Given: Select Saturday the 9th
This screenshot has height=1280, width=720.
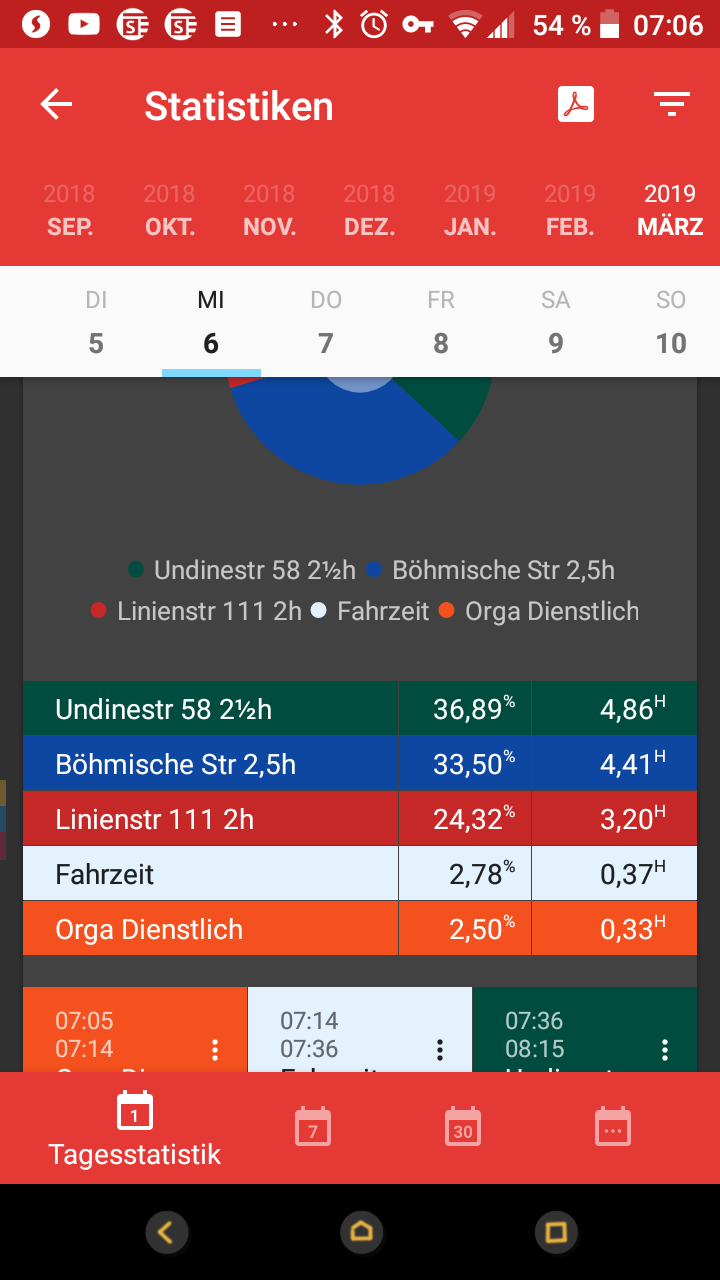Looking at the screenshot, I should click(x=556, y=322).
